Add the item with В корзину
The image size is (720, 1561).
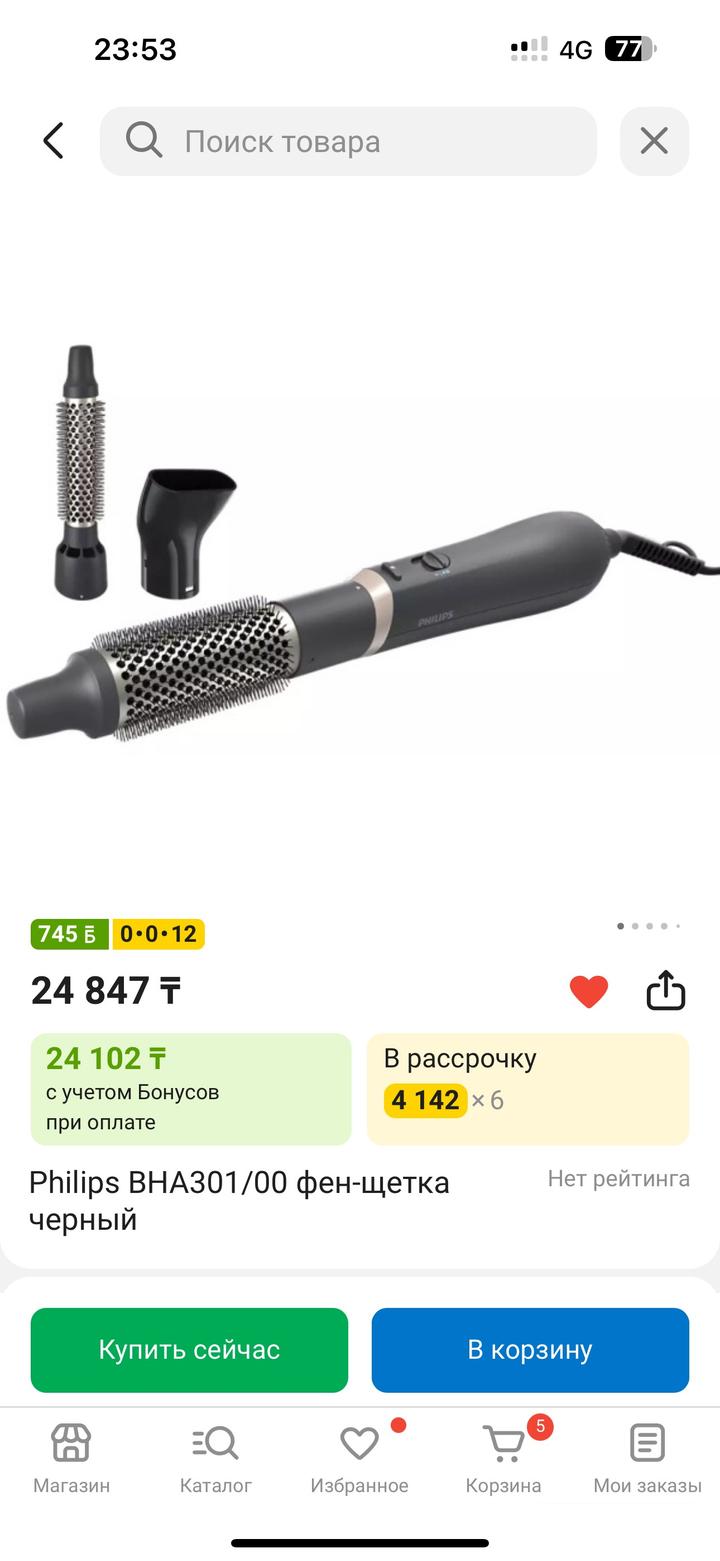[530, 1349]
